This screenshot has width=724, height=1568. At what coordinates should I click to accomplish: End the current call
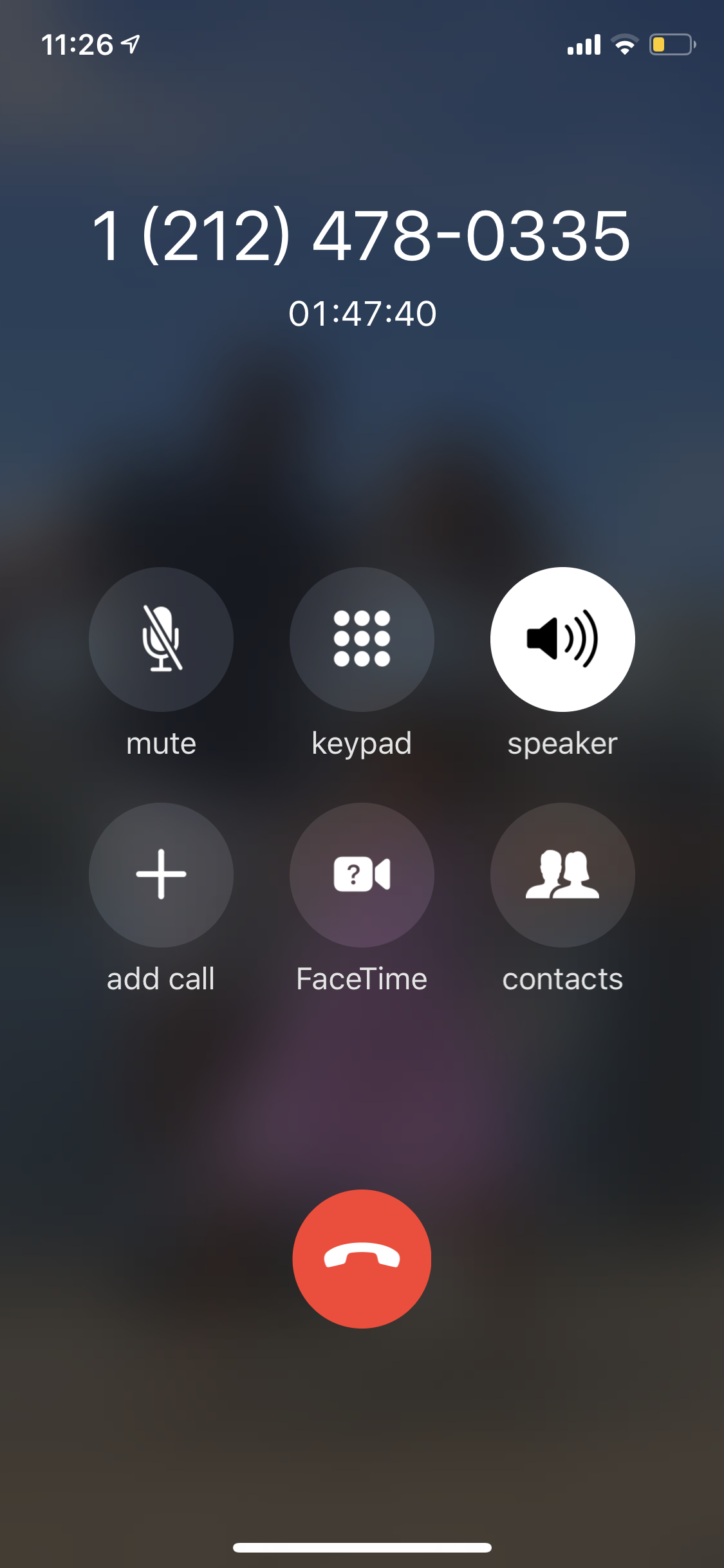(362, 1258)
